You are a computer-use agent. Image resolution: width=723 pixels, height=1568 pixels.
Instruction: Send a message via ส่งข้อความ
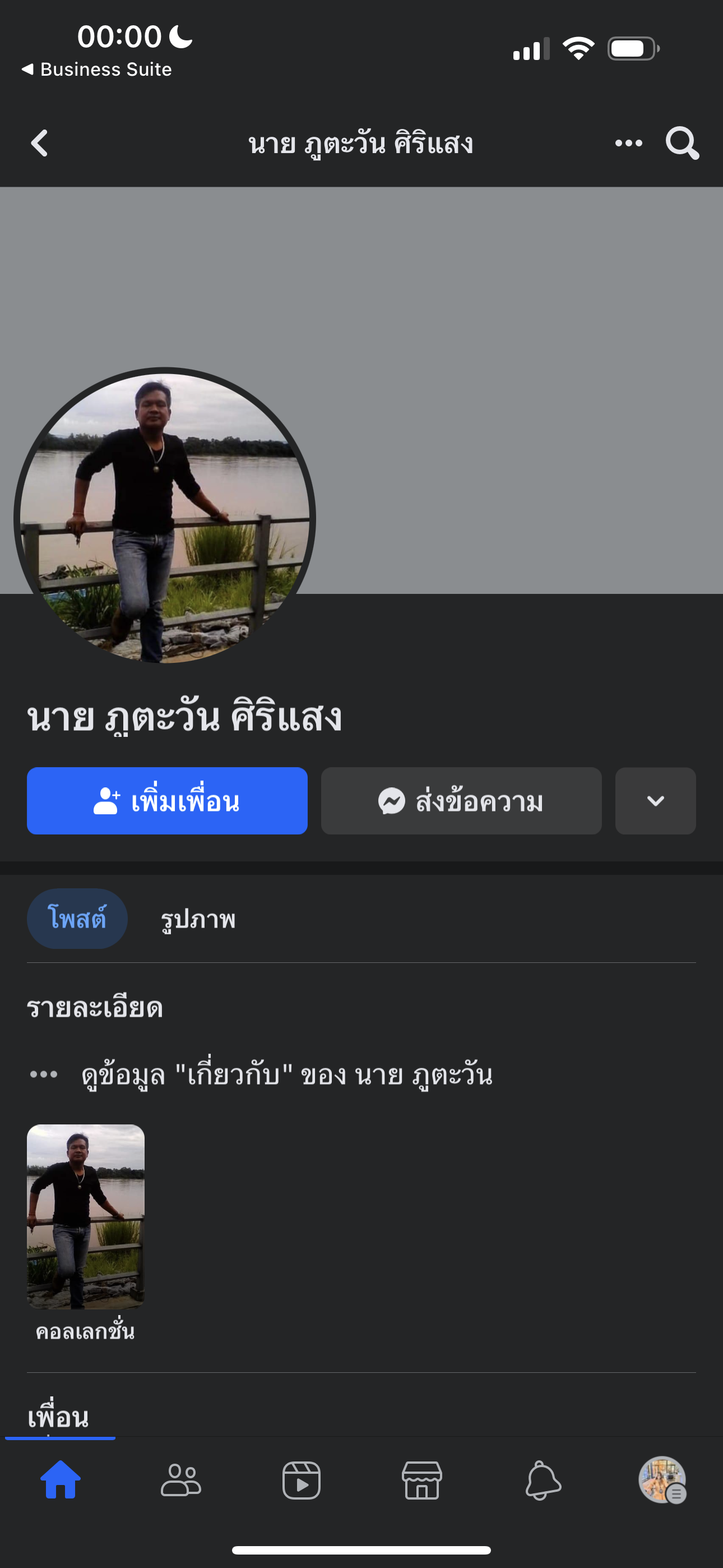[x=461, y=801]
